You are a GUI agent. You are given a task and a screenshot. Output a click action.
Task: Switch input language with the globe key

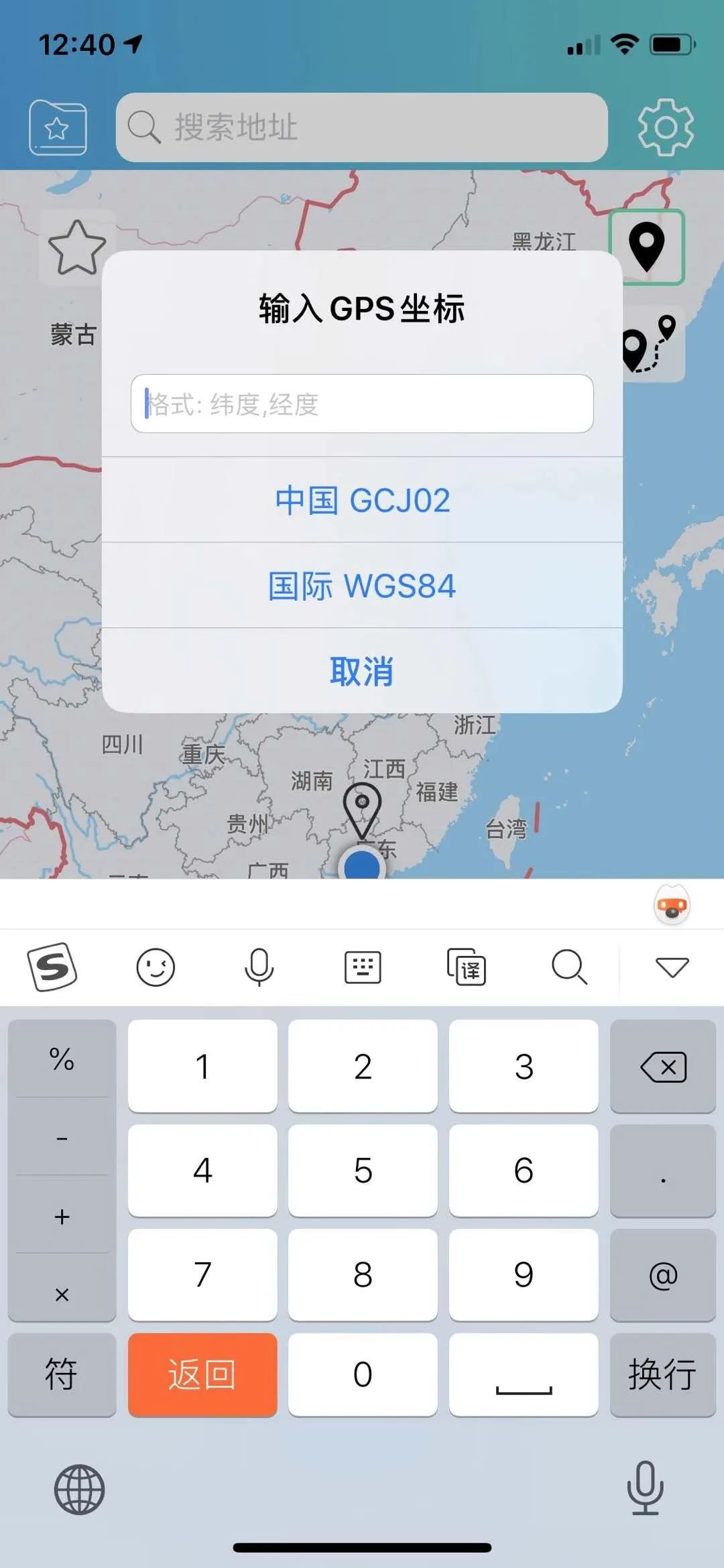pyautogui.click(x=78, y=1489)
